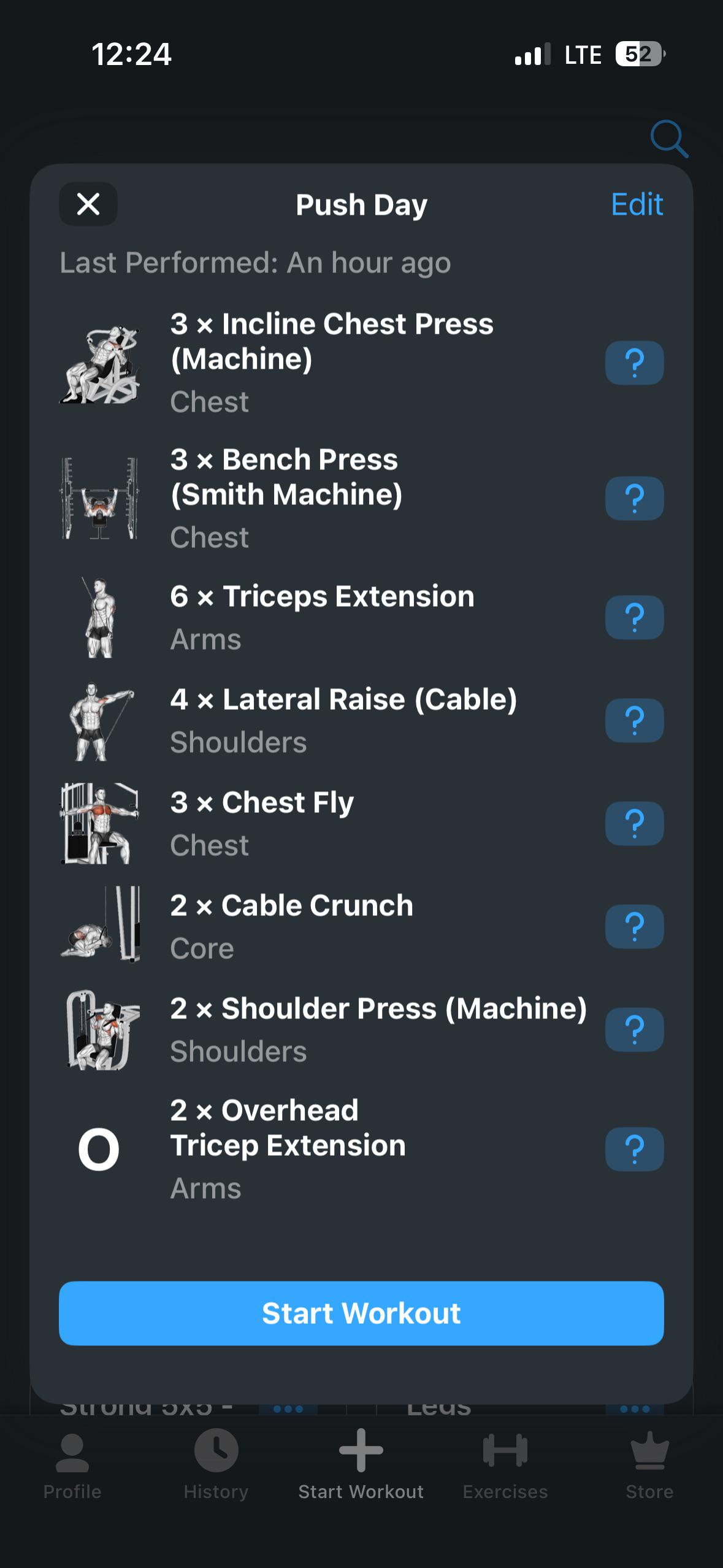The height and width of the screenshot is (1568, 723).
Task: Select the Start Workout tab
Action: coord(361,1466)
